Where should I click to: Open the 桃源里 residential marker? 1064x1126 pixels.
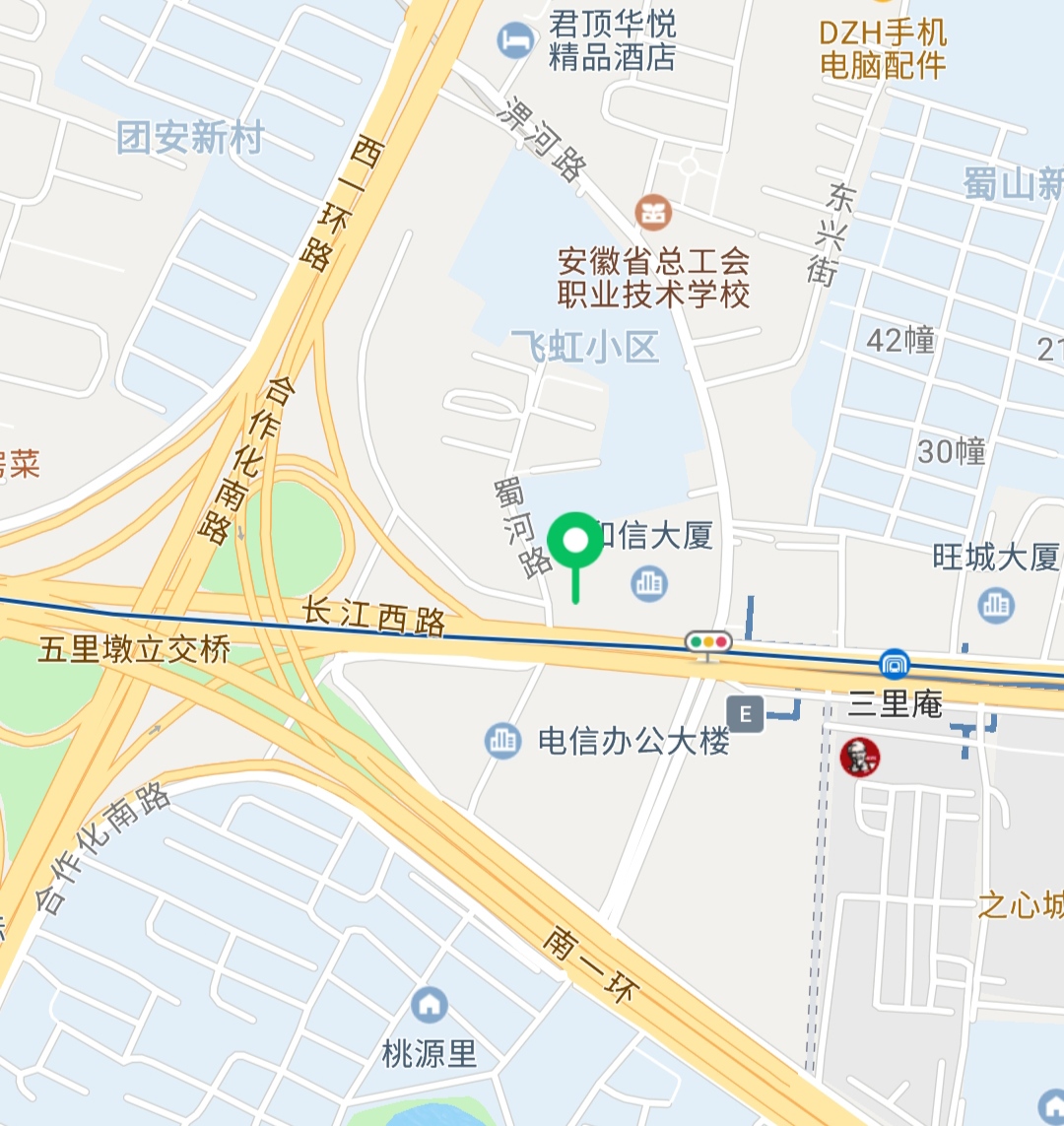430,1005
